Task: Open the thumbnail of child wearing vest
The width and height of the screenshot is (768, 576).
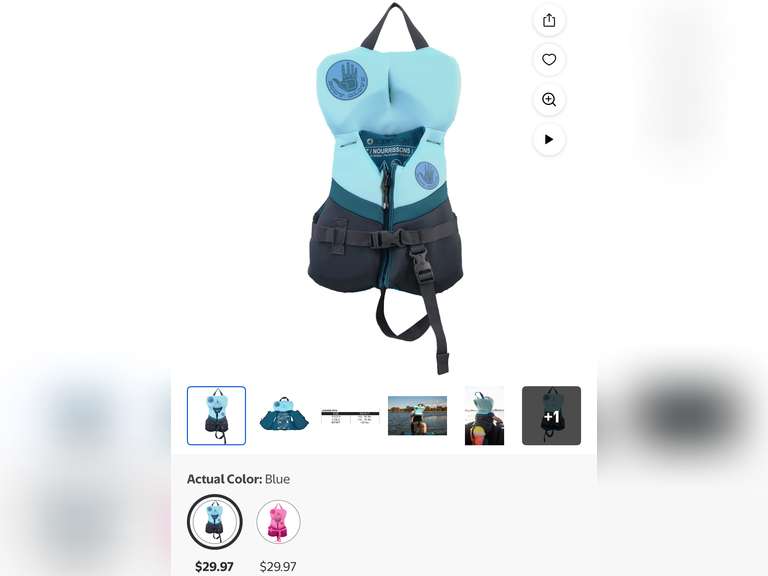Action: (484, 416)
